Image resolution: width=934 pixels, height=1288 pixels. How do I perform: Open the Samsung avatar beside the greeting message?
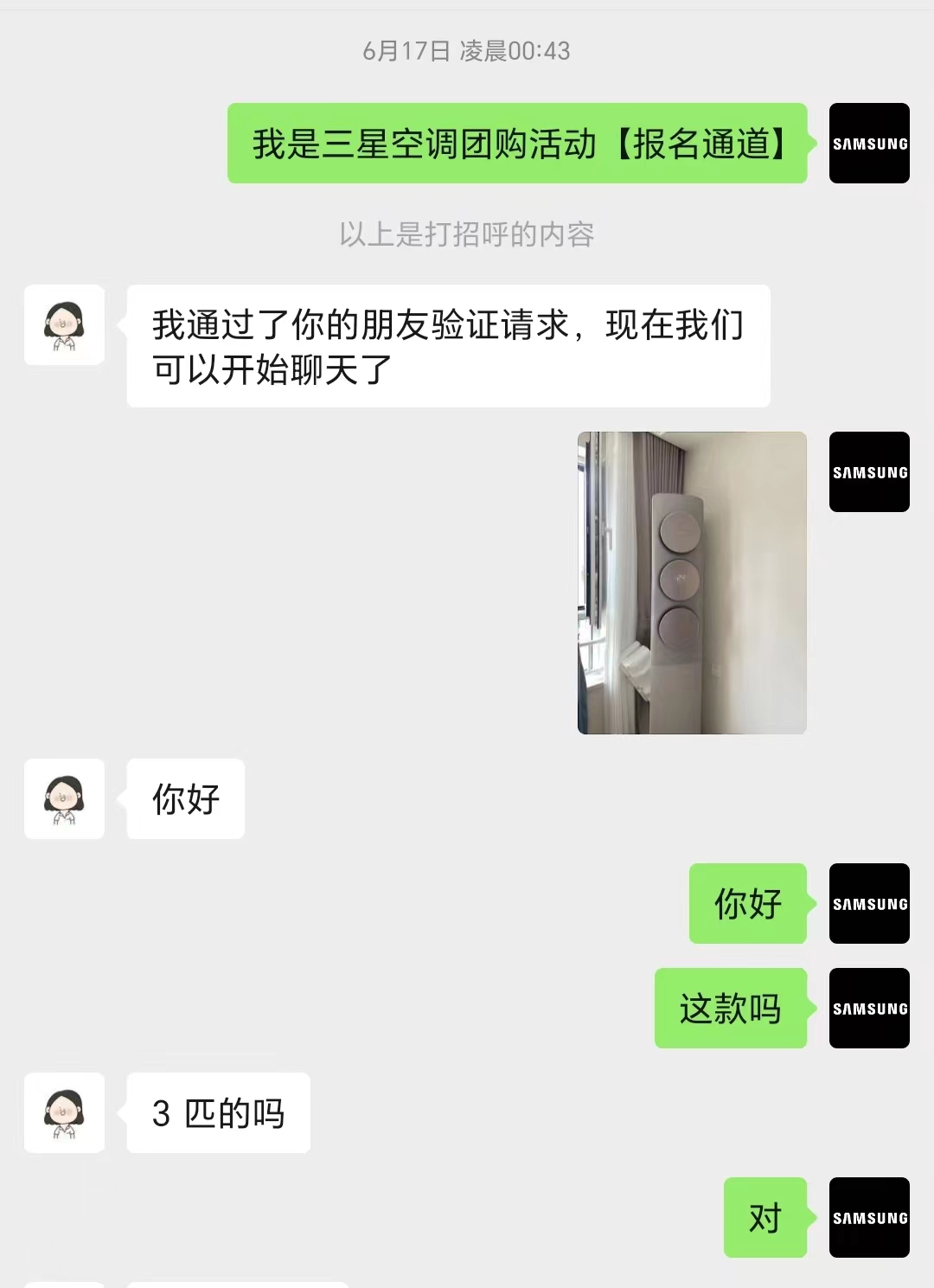(869, 143)
